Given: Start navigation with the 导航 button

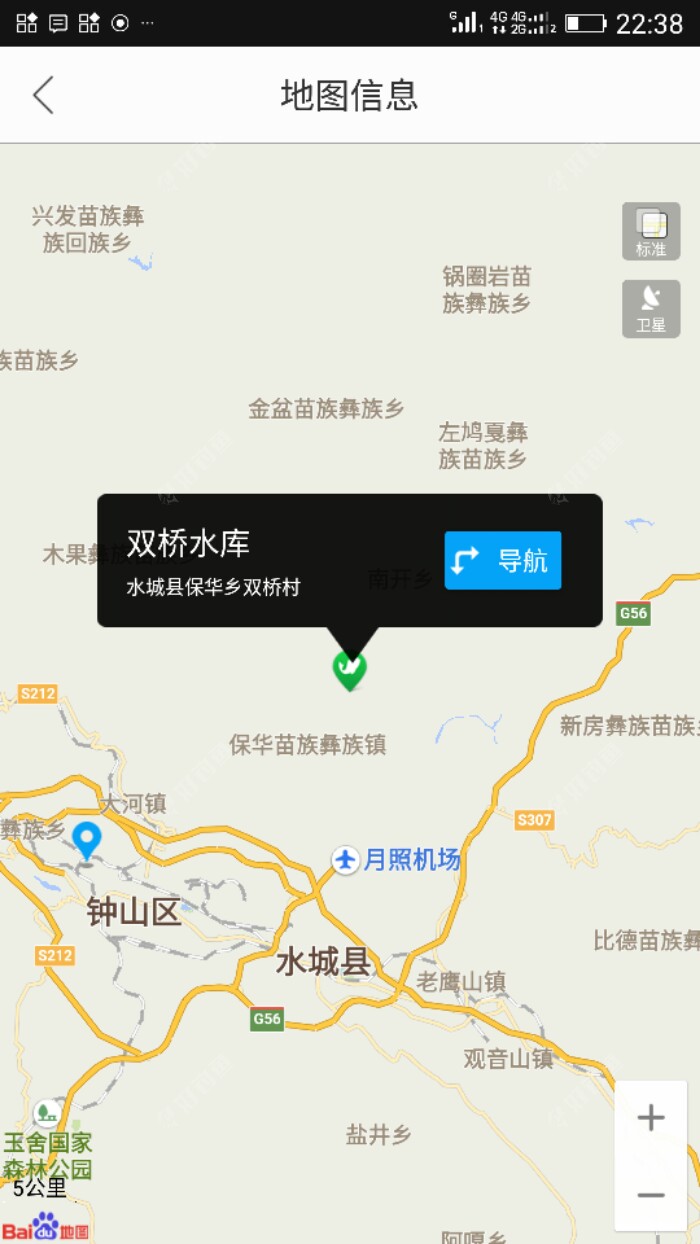Looking at the screenshot, I should pyautogui.click(x=503, y=560).
